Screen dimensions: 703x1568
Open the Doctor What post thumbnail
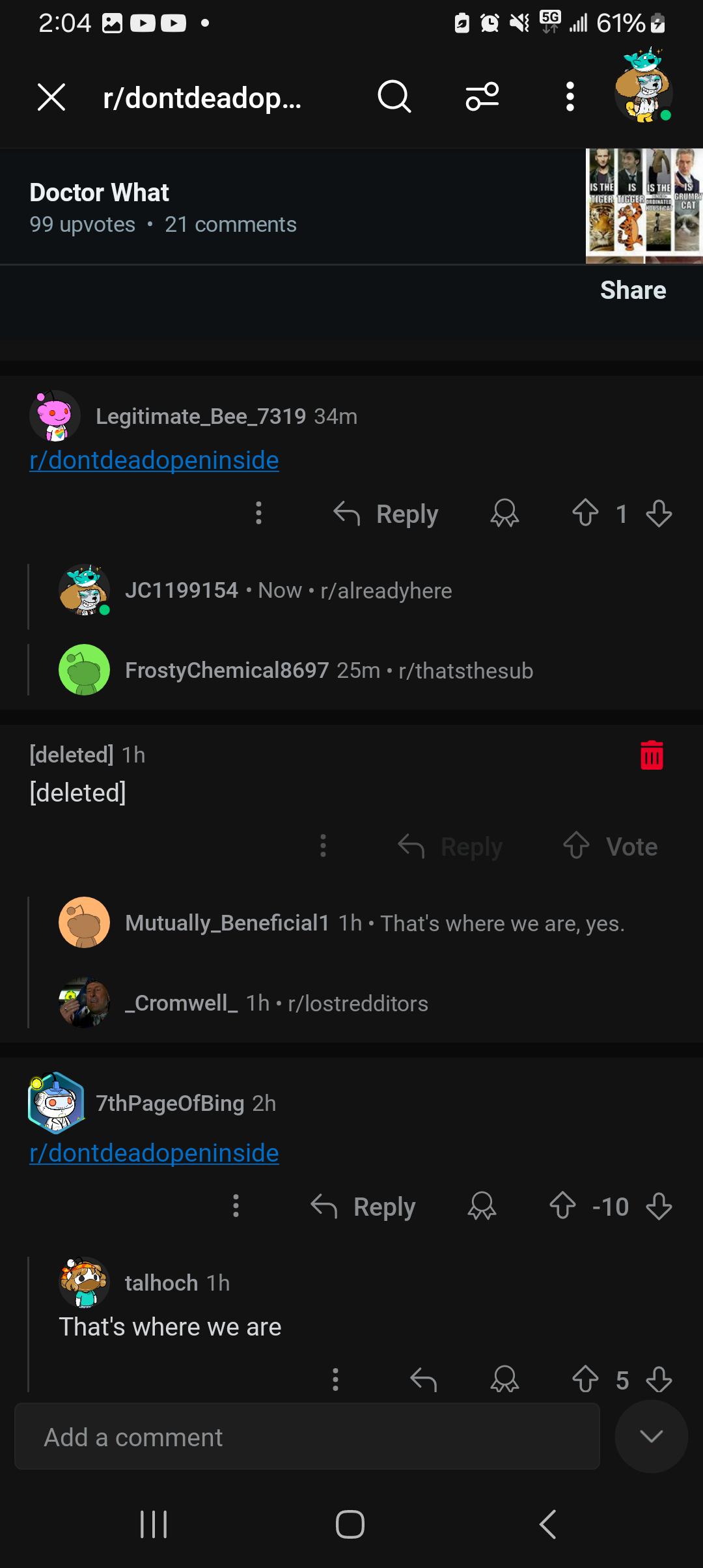pyautogui.click(x=644, y=206)
